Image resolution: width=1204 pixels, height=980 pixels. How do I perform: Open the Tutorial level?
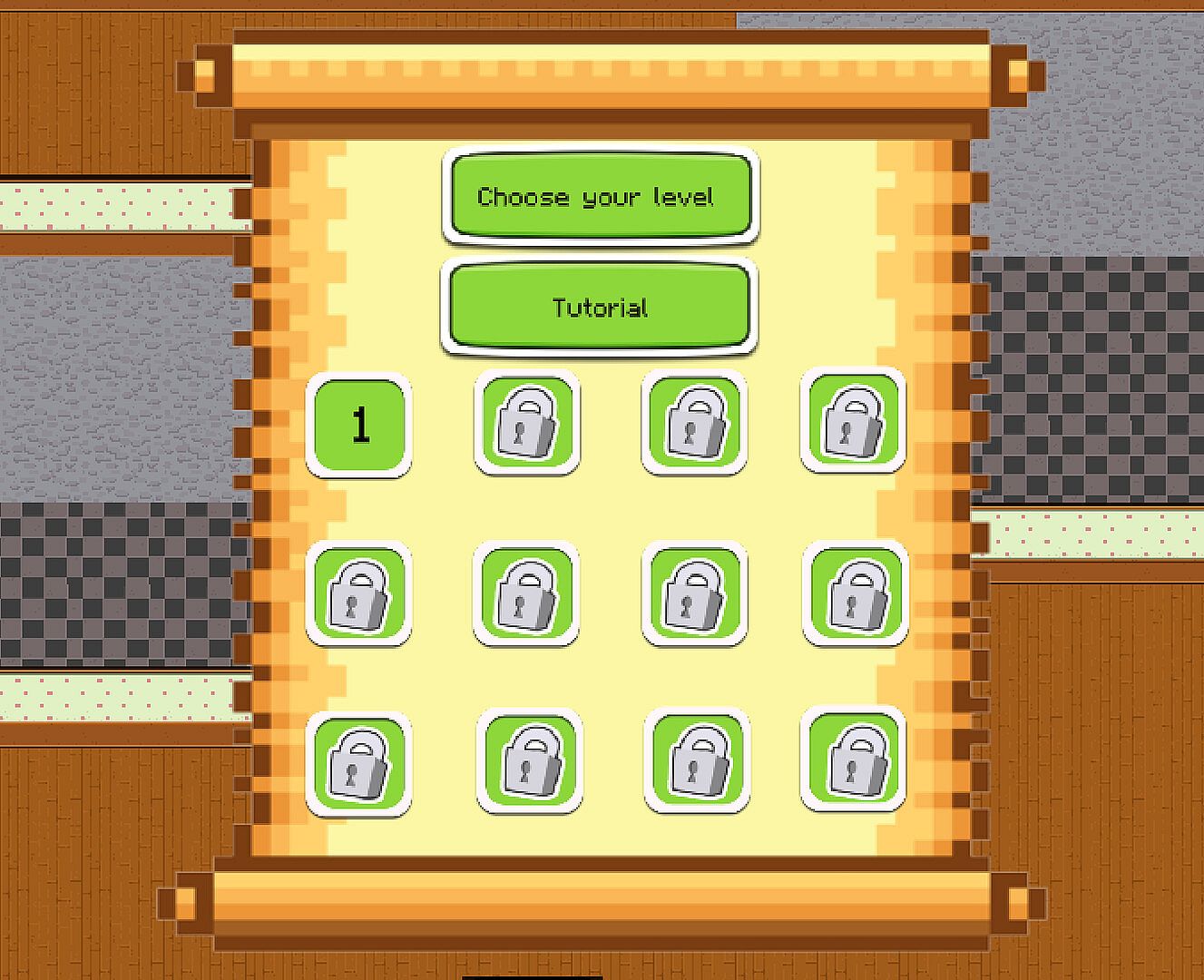tap(599, 307)
